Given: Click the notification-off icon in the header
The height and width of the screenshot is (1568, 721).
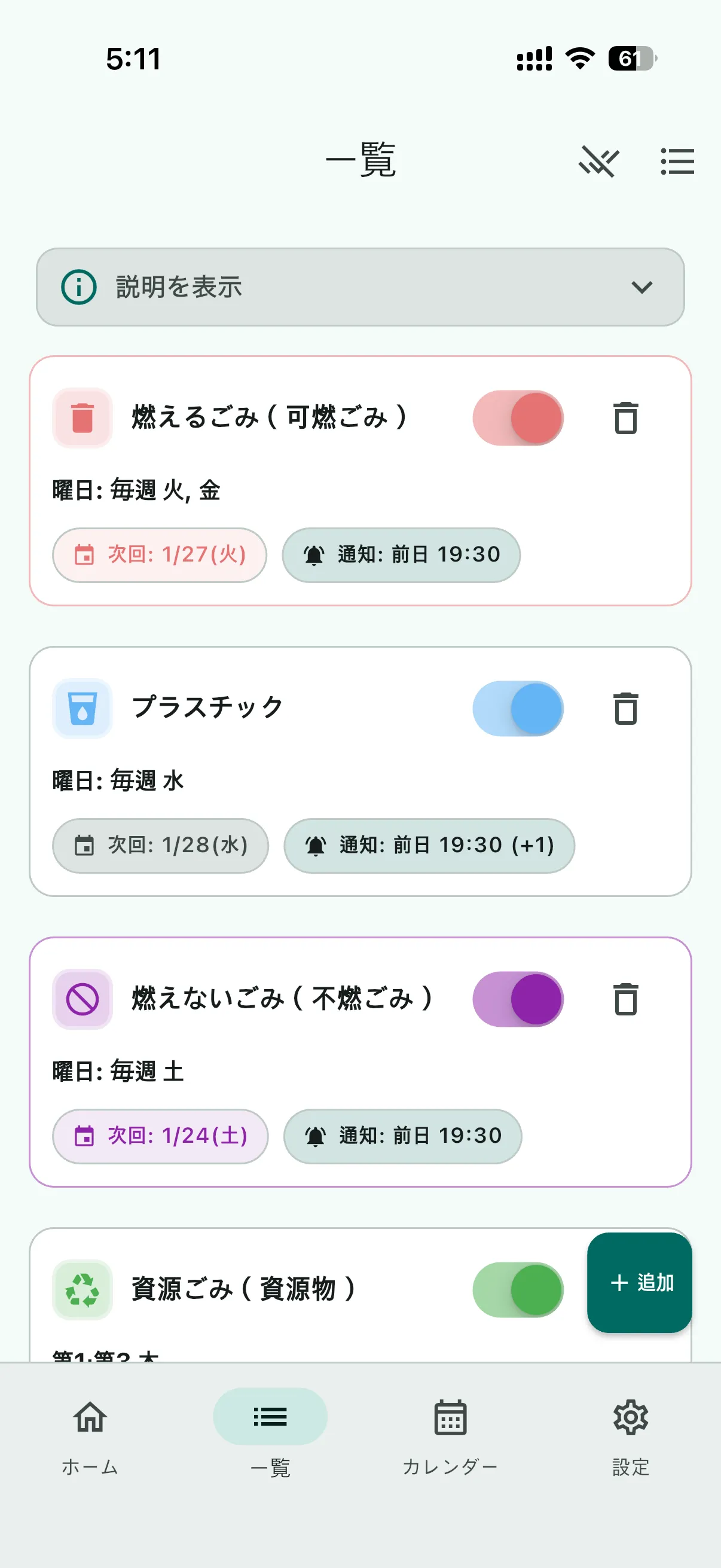Looking at the screenshot, I should (599, 161).
